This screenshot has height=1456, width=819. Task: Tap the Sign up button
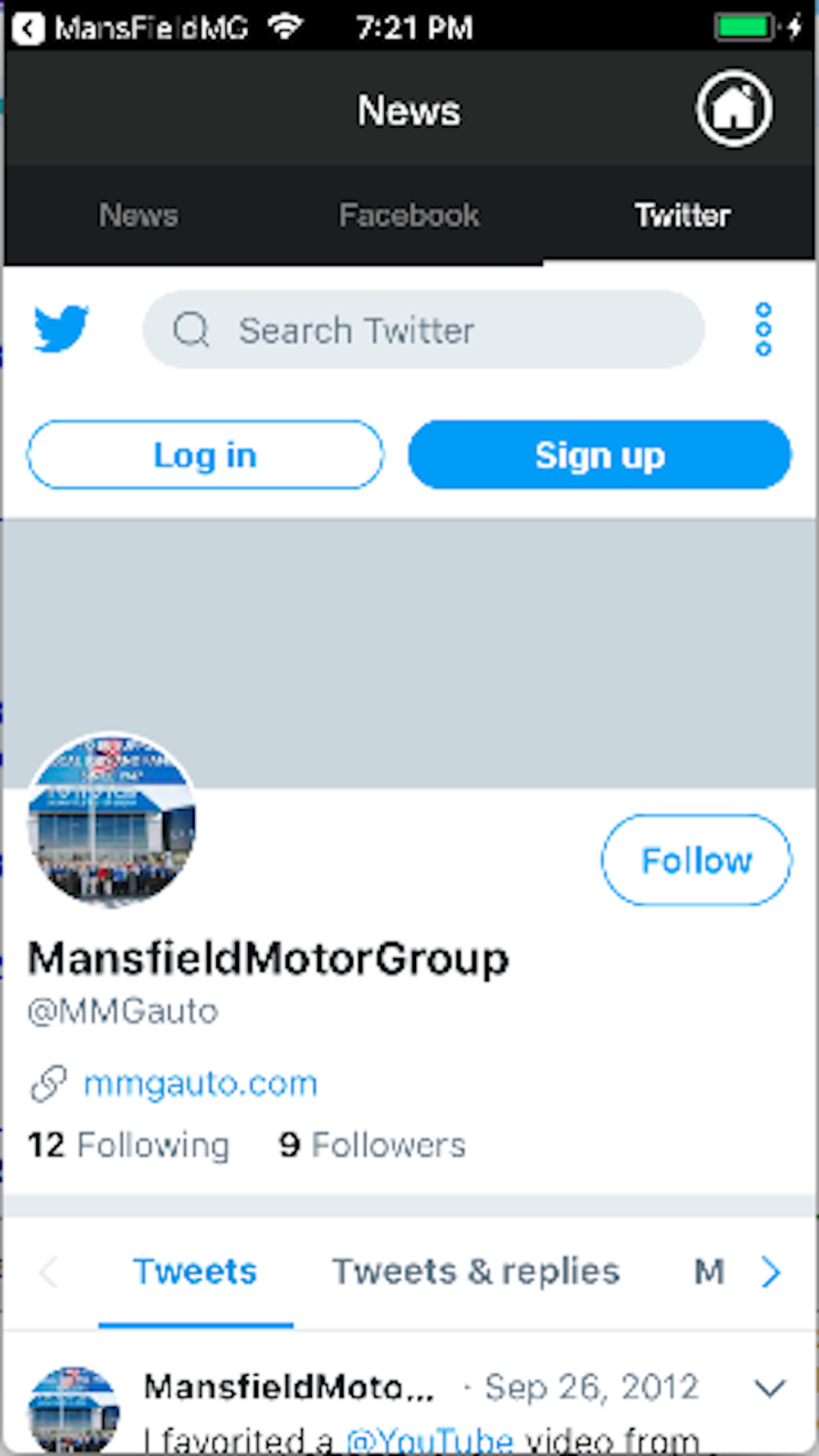coord(600,454)
